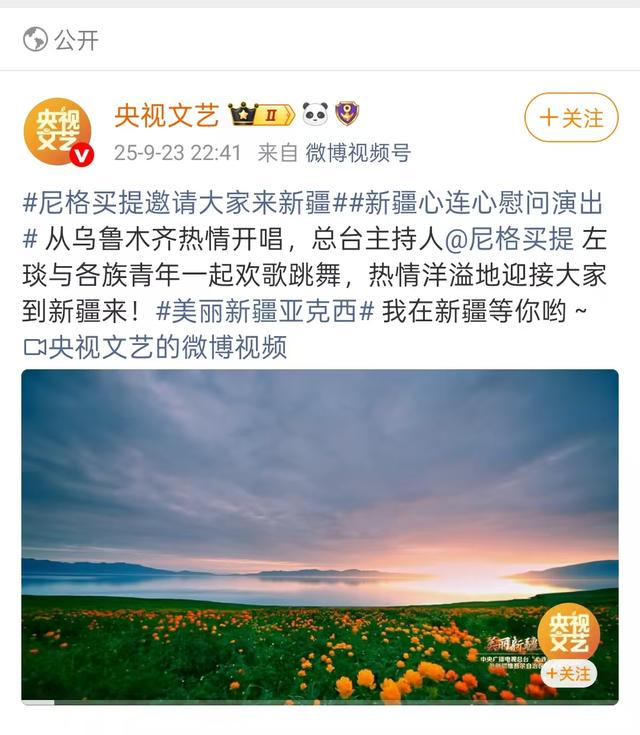Tap the 关注 button on the video
640x735 pixels.
(x=569, y=673)
